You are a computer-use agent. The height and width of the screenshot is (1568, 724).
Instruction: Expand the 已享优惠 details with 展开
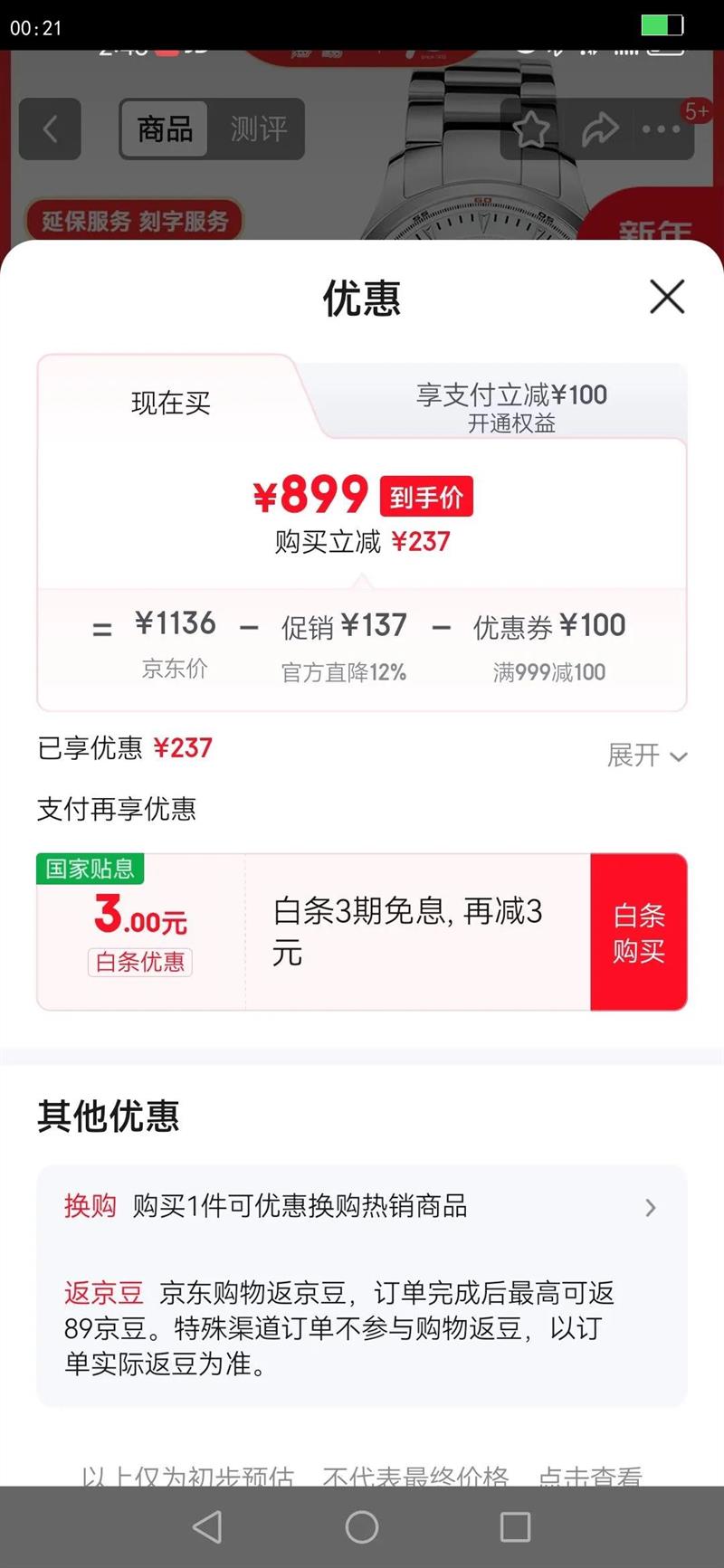pyautogui.click(x=647, y=755)
